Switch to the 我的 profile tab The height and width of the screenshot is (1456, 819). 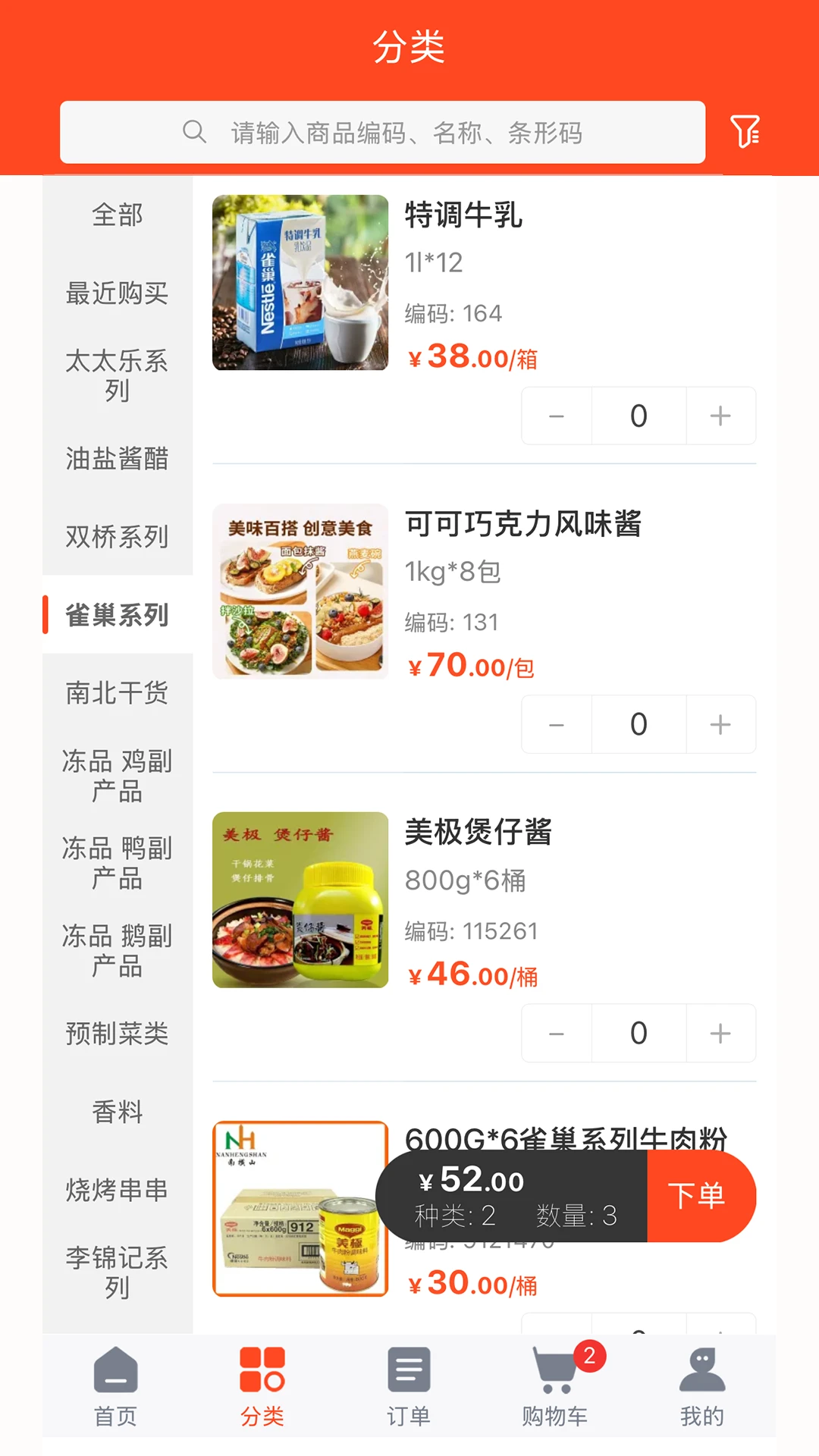click(701, 1387)
